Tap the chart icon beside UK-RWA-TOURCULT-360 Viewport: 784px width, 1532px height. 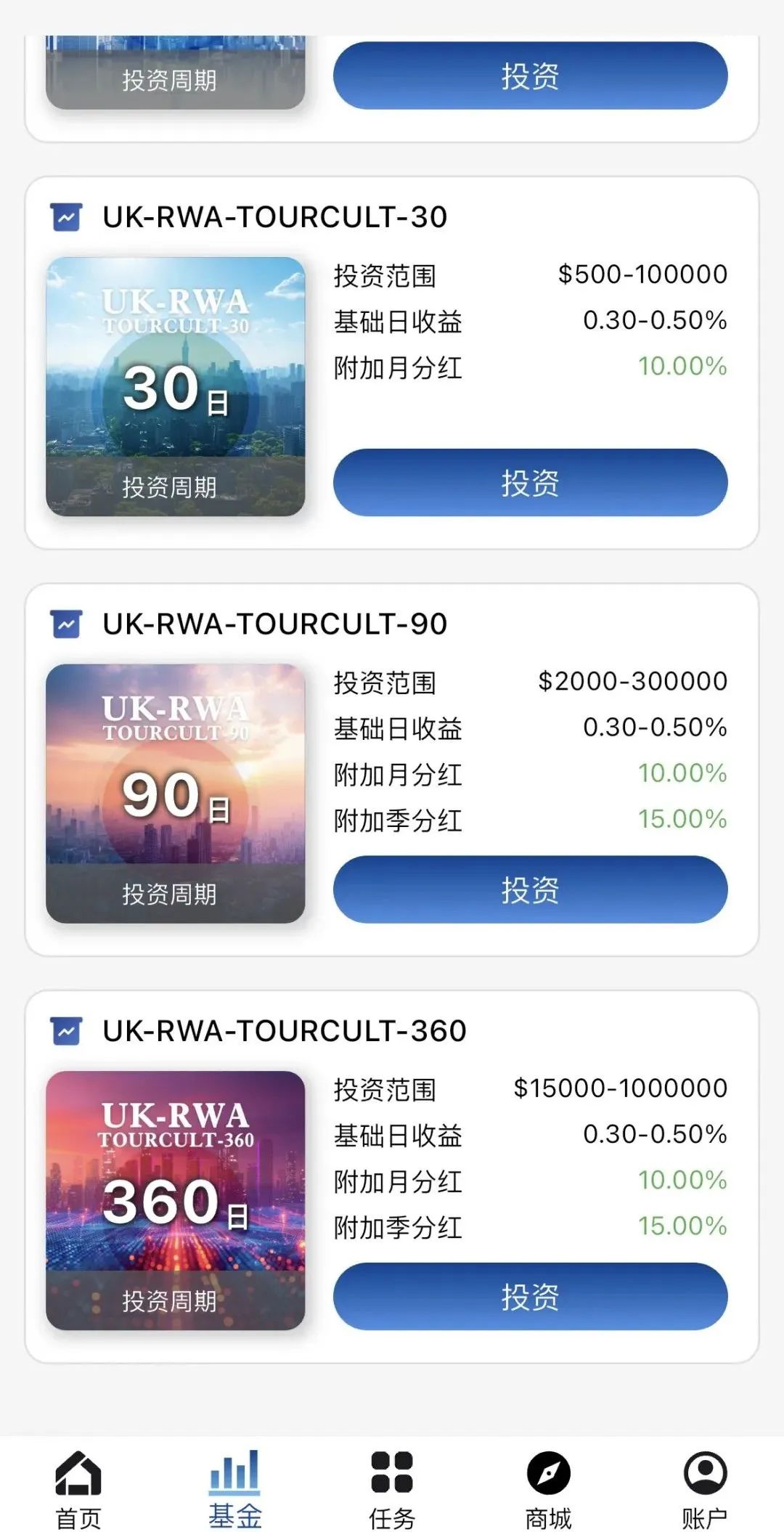(x=65, y=1030)
